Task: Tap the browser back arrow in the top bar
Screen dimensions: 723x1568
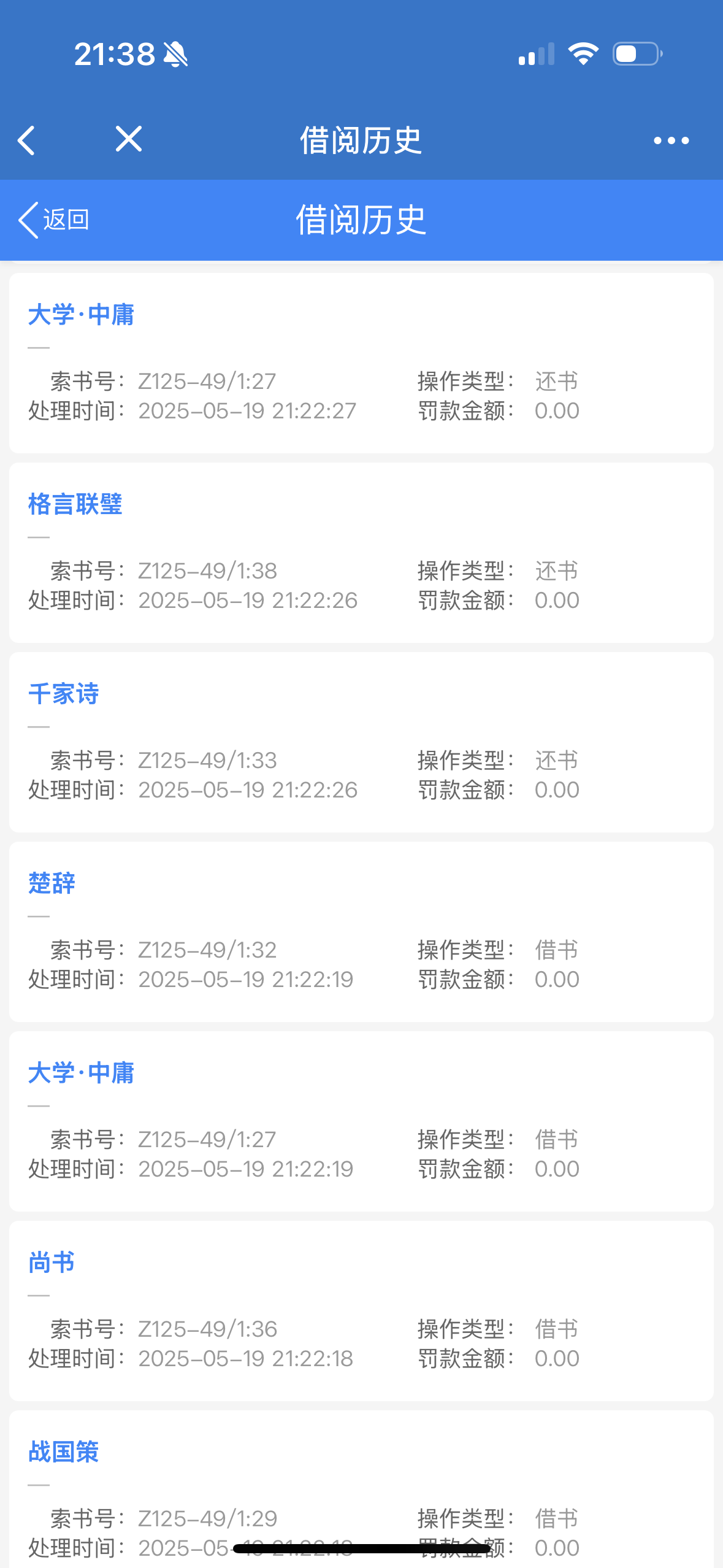Action: point(27,140)
